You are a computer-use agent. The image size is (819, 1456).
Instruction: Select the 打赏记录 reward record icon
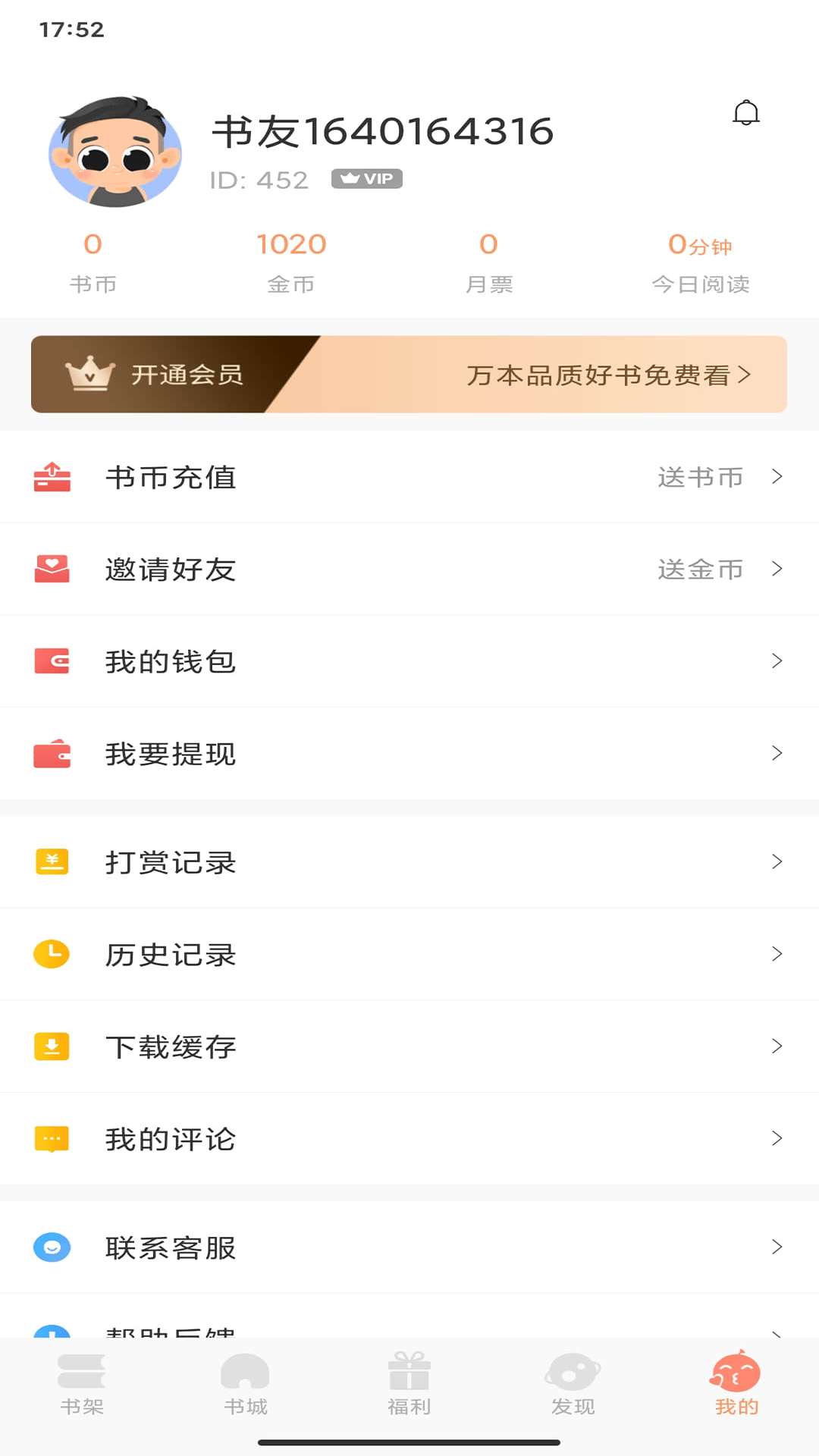point(51,861)
